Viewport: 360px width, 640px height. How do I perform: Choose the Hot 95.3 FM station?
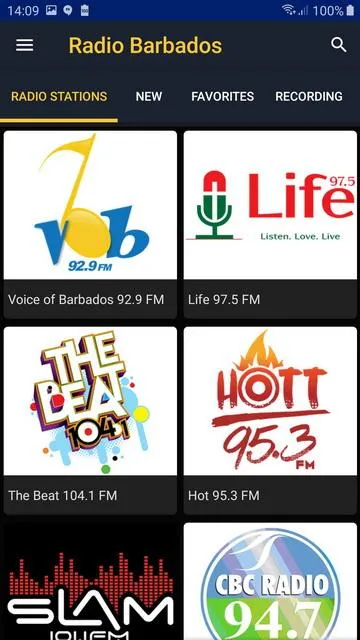(x=270, y=420)
